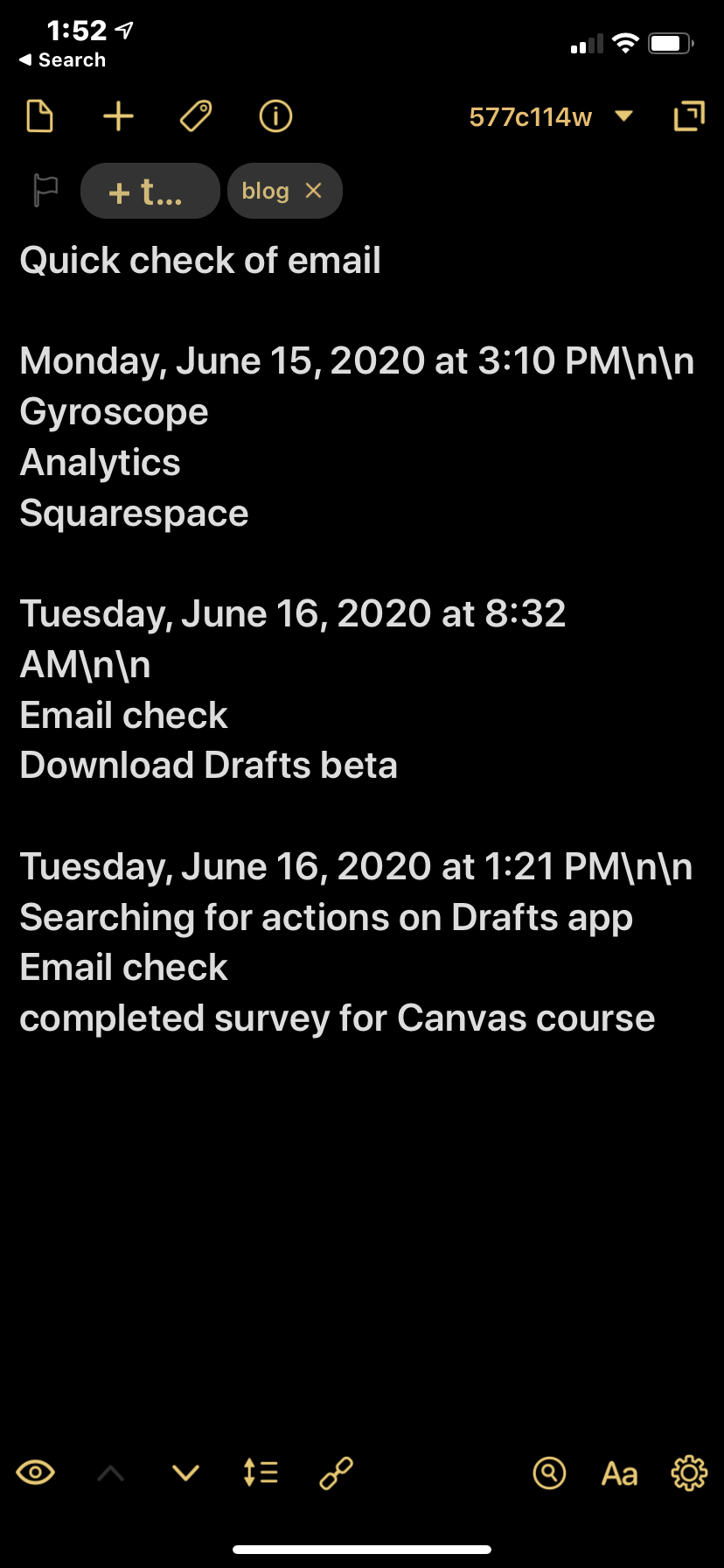This screenshot has height=1568, width=724.
Task: Open the settings gear
Action: tap(689, 1473)
